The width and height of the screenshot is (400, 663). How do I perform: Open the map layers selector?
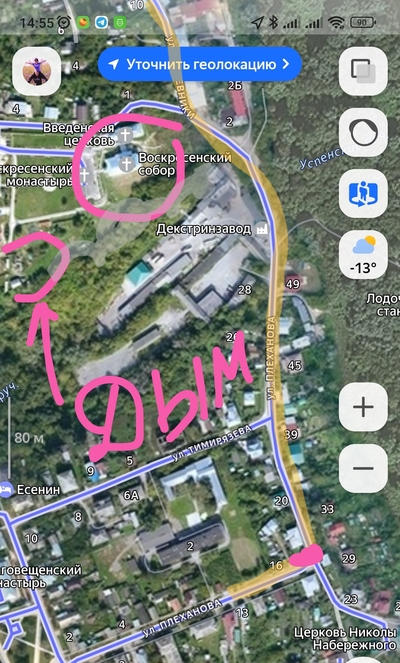tap(363, 71)
